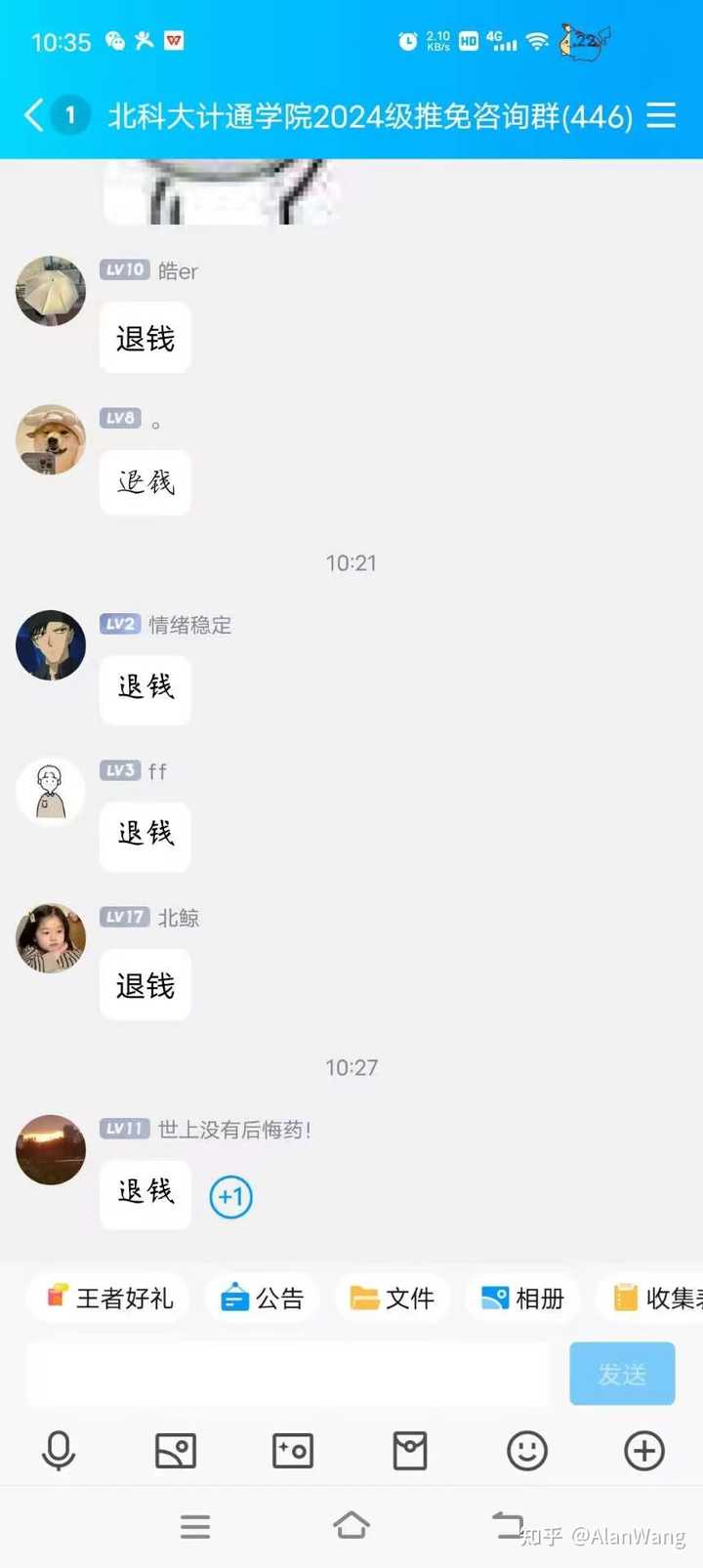The image size is (703, 1568).
Task: Open the emoji smiley panel
Action: [x=527, y=1451]
